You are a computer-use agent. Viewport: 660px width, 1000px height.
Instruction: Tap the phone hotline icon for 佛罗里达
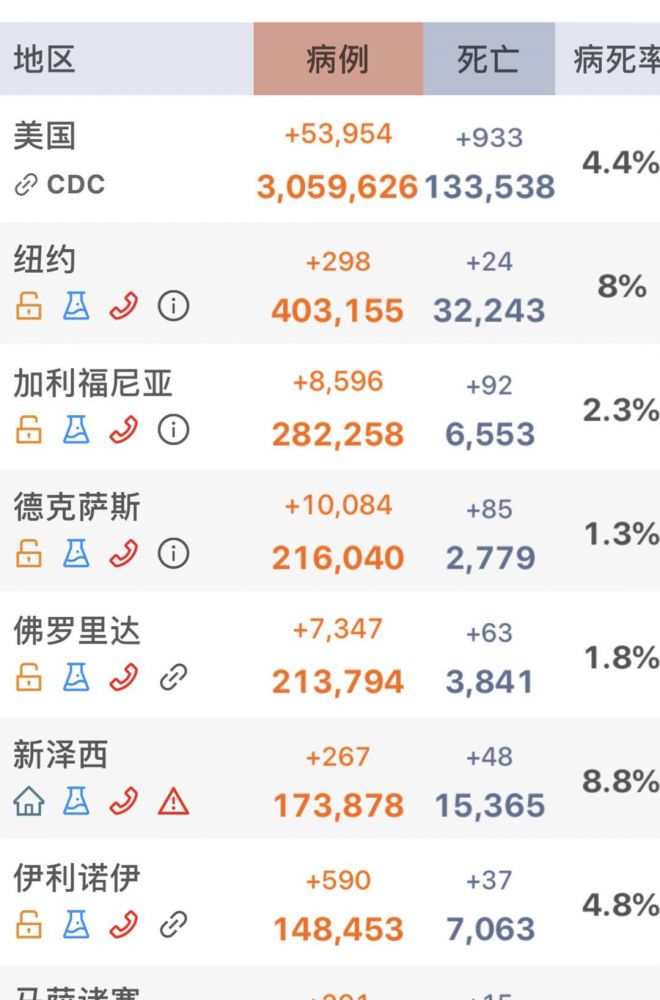click(124, 678)
